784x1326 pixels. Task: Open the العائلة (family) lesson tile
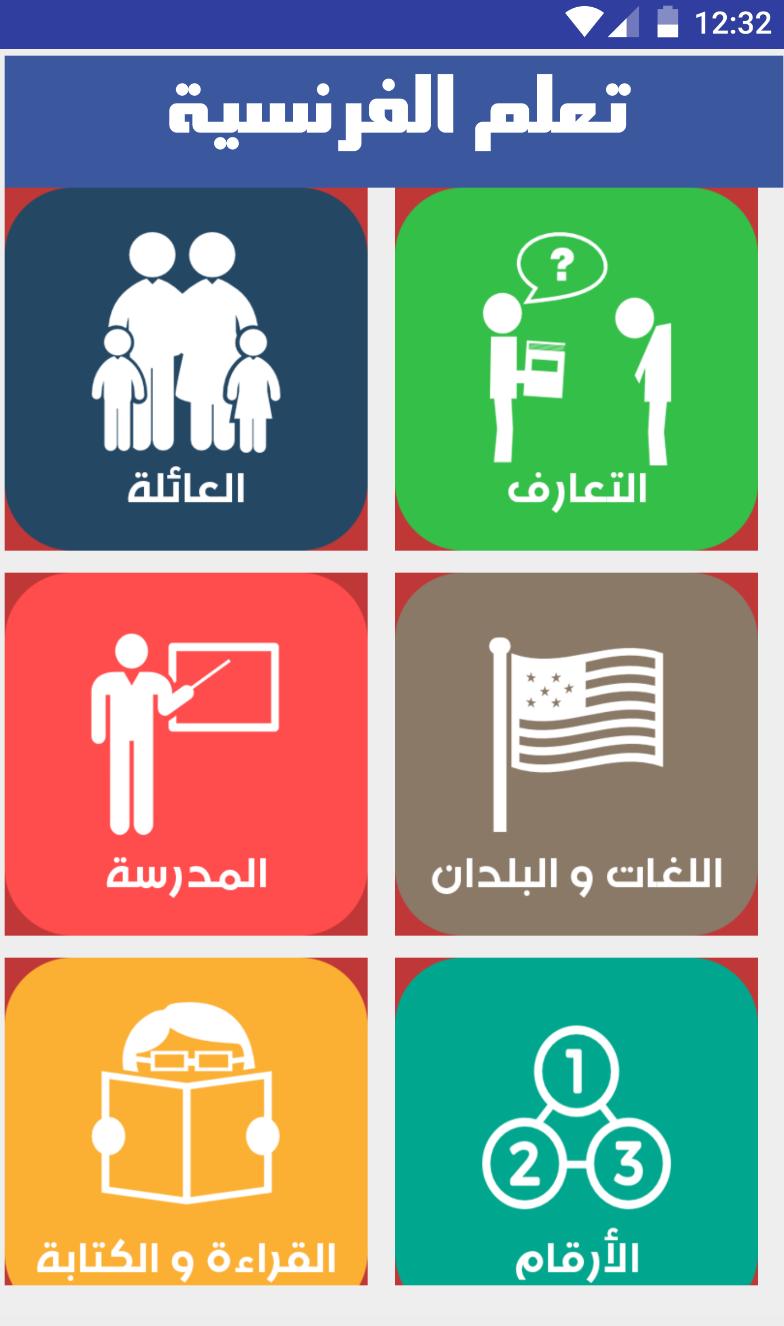pyautogui.click(x=186, y=369)
